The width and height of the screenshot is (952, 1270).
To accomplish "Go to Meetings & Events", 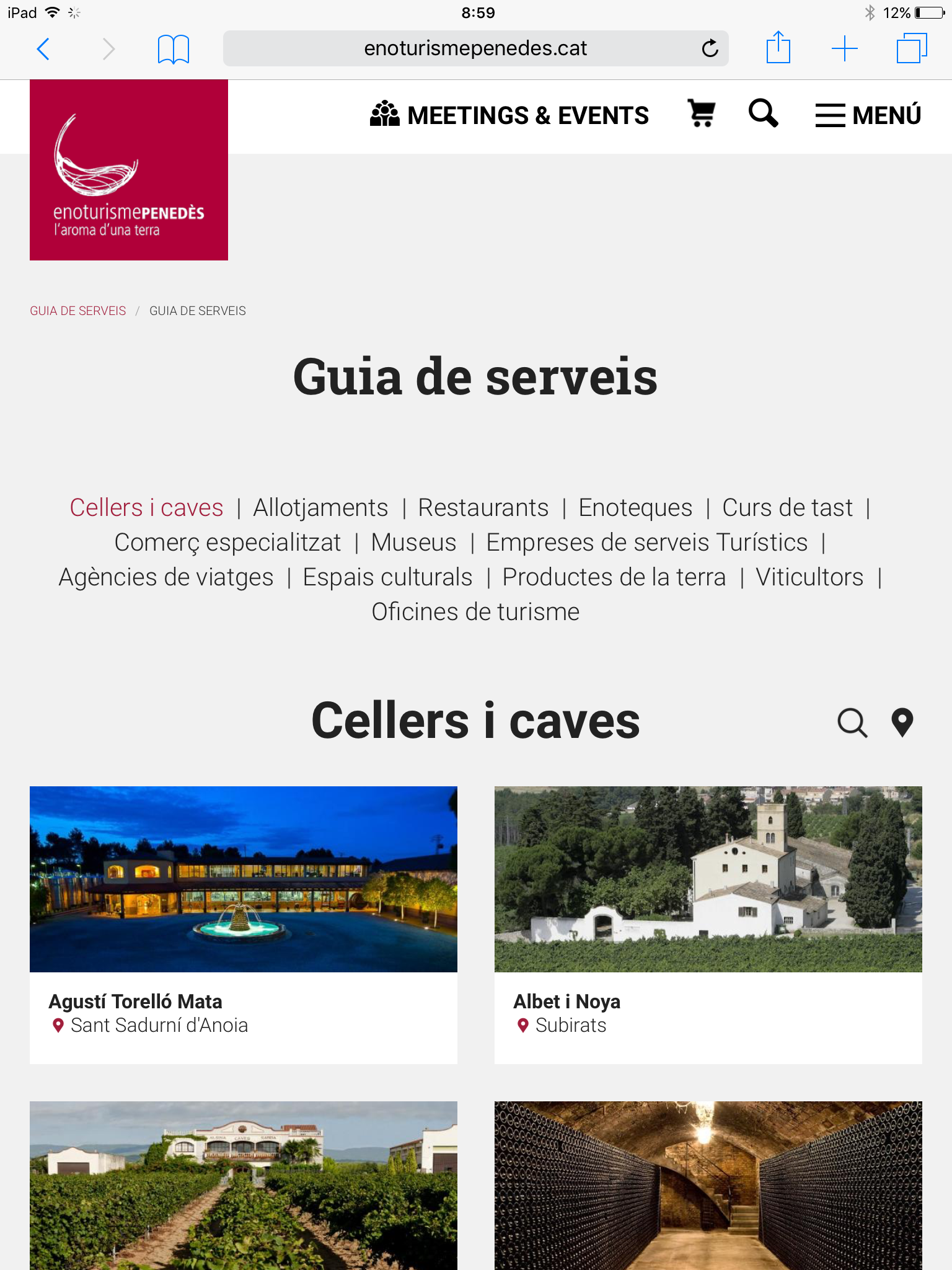I will [509, 115].
